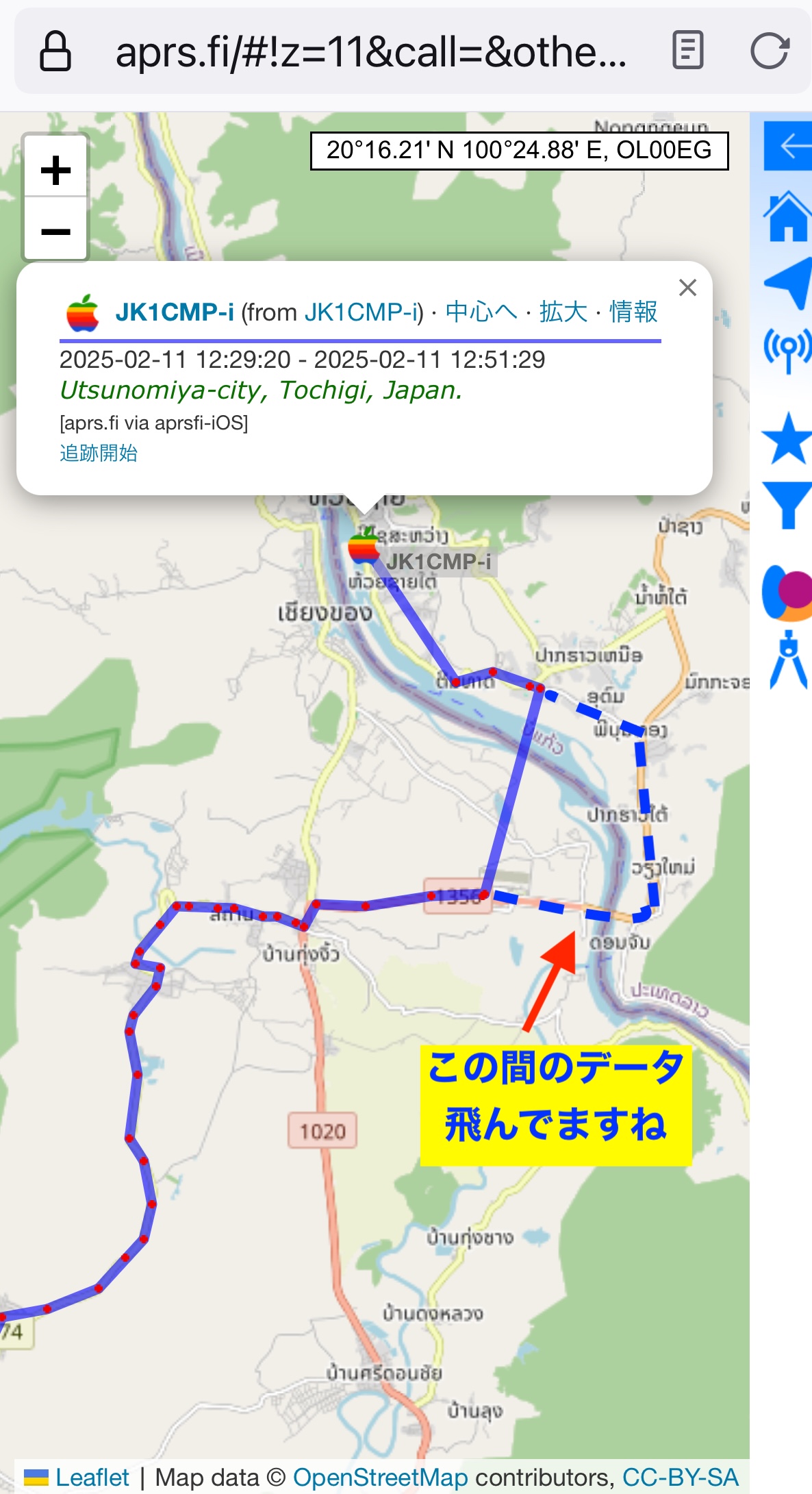Zoom out the map with minus button
Image resolution: width=812 pixels, height=1494 pixels.
[x=55, y=229]
